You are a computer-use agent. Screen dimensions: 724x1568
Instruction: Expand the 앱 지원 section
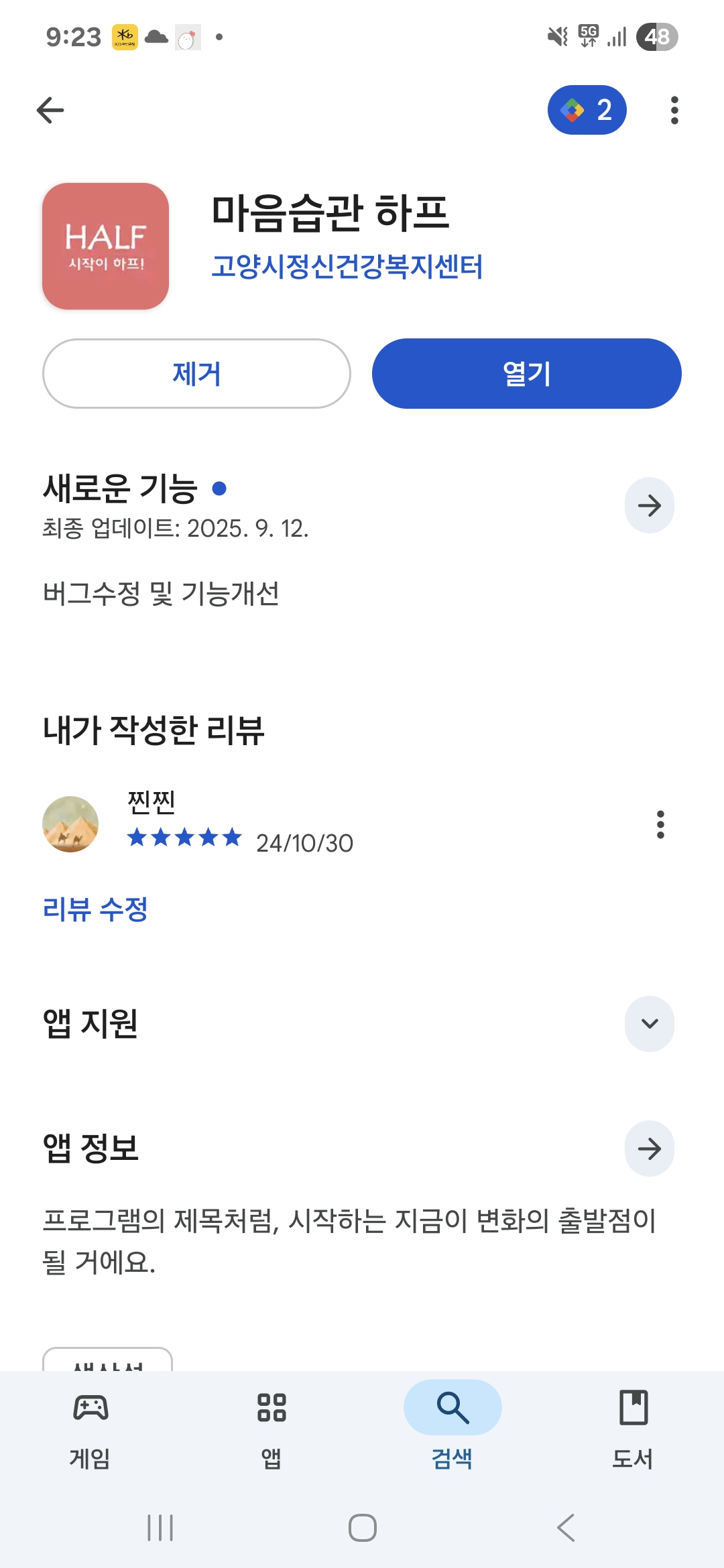pyautogui.click(x=649, y=1024)
